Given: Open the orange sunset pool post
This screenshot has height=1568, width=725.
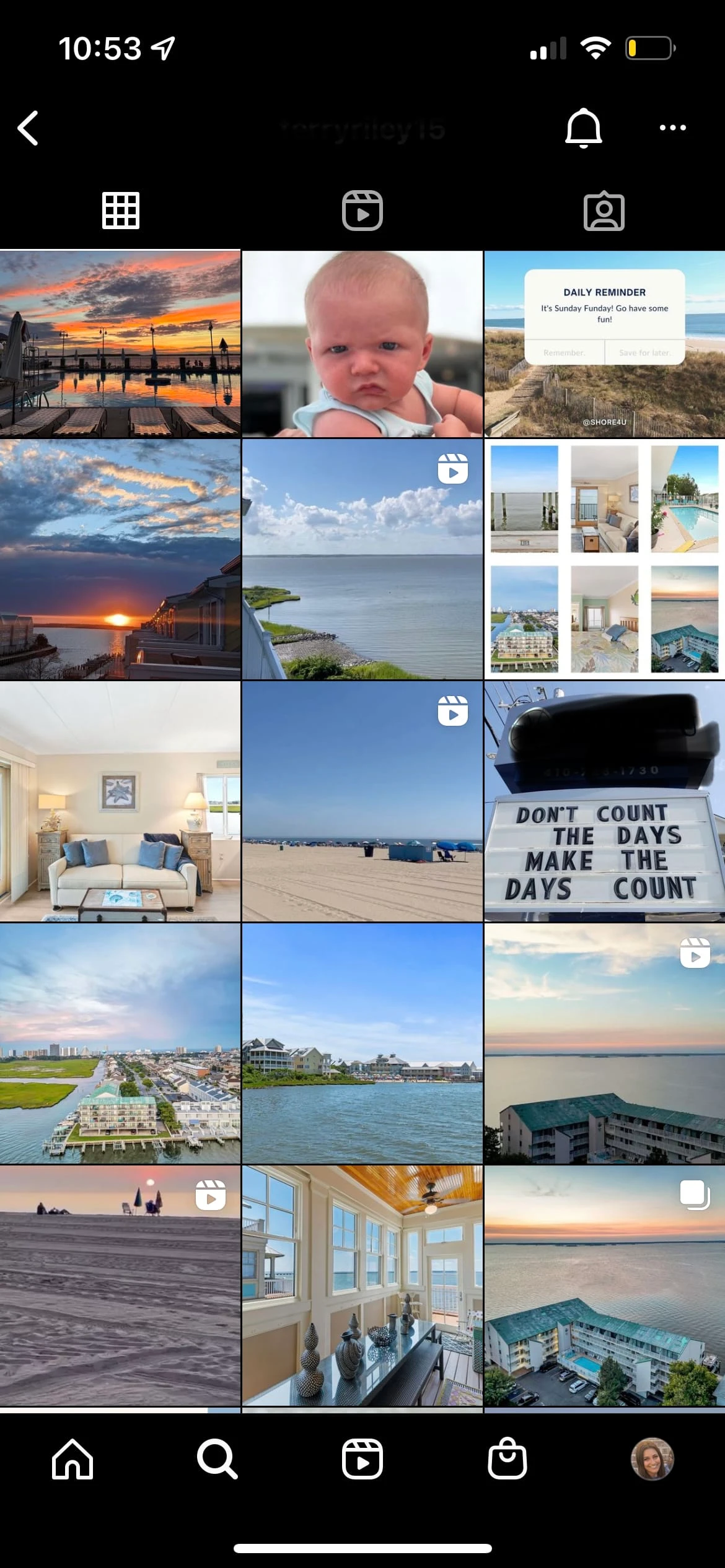Looking at the screenshot, I should (120, 344).
